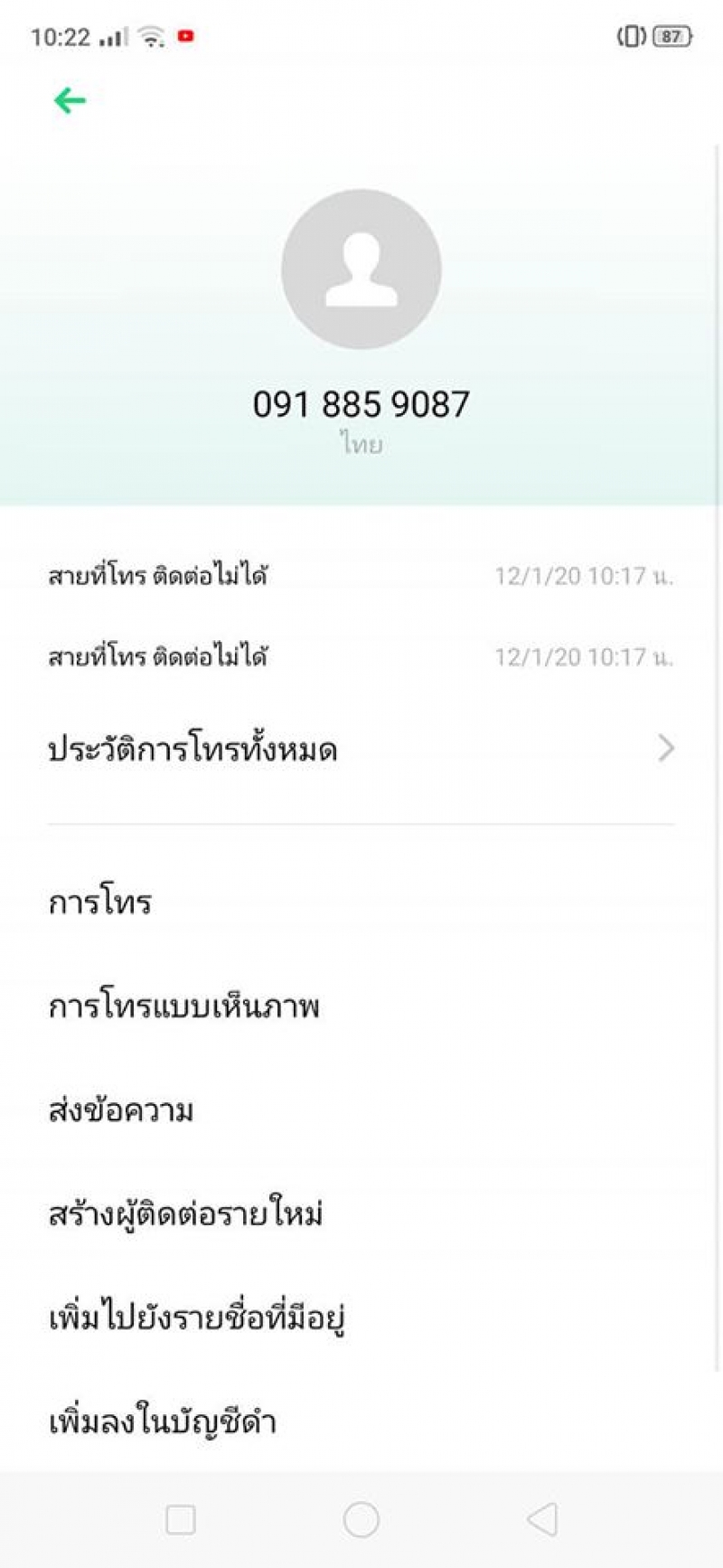The image size is (723, 1568).
Task: Go back using the green arrow
Action: [x=70, y=100]
